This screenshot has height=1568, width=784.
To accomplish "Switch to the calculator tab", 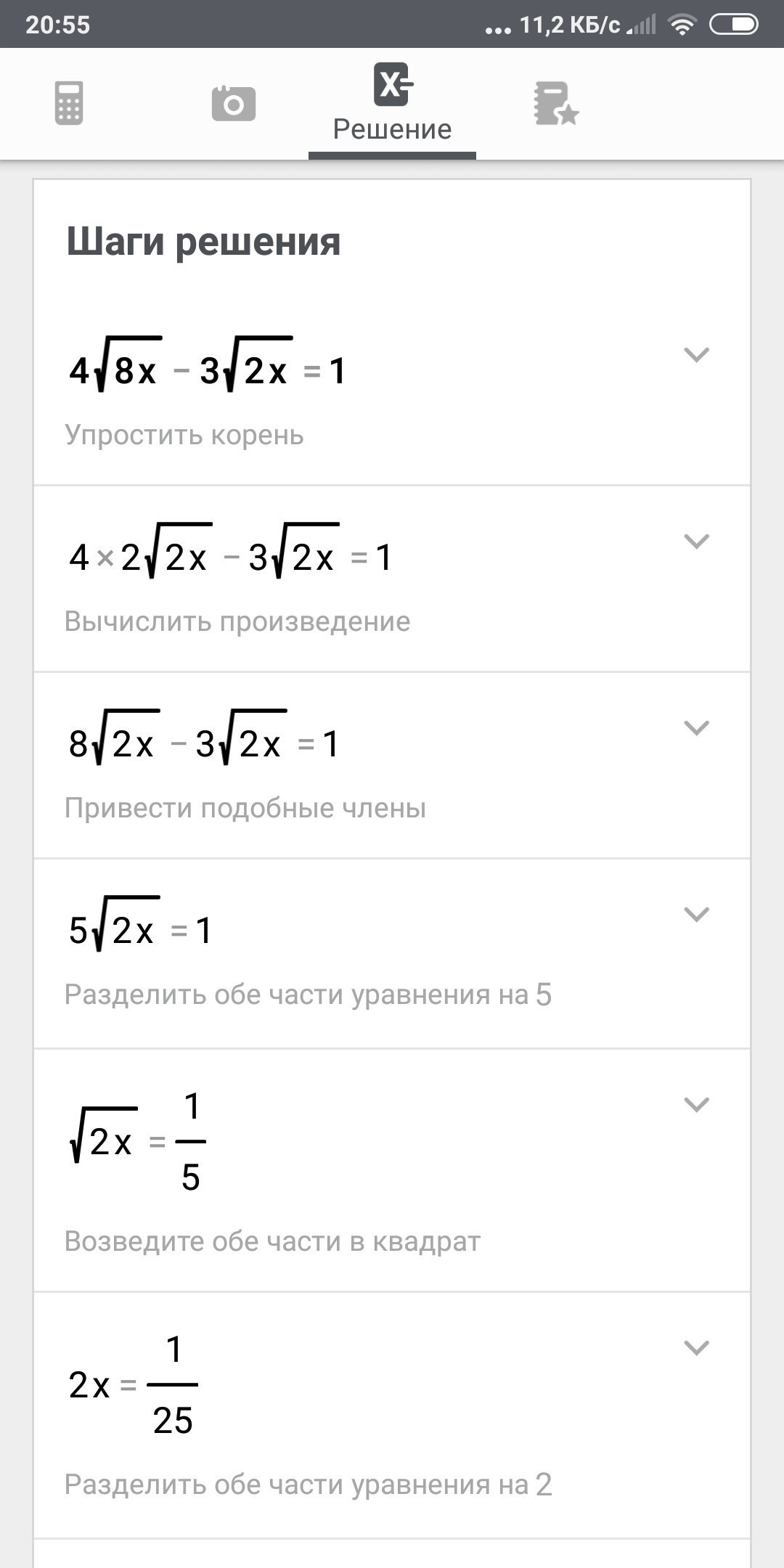I will click(69, 103).
